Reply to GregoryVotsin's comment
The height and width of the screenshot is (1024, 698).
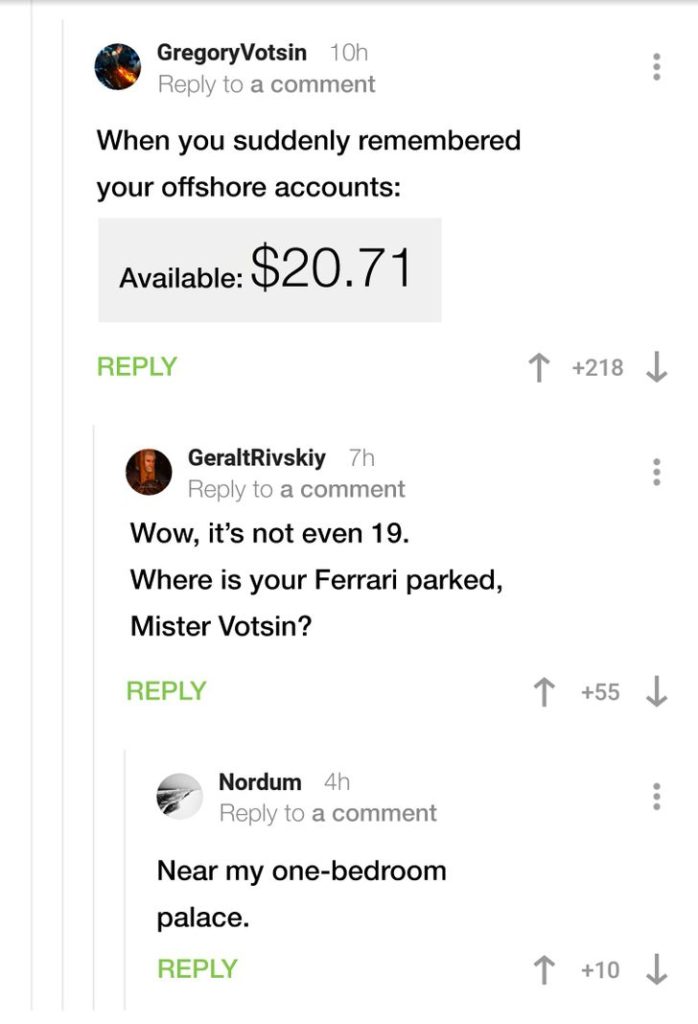coord(137,366)
